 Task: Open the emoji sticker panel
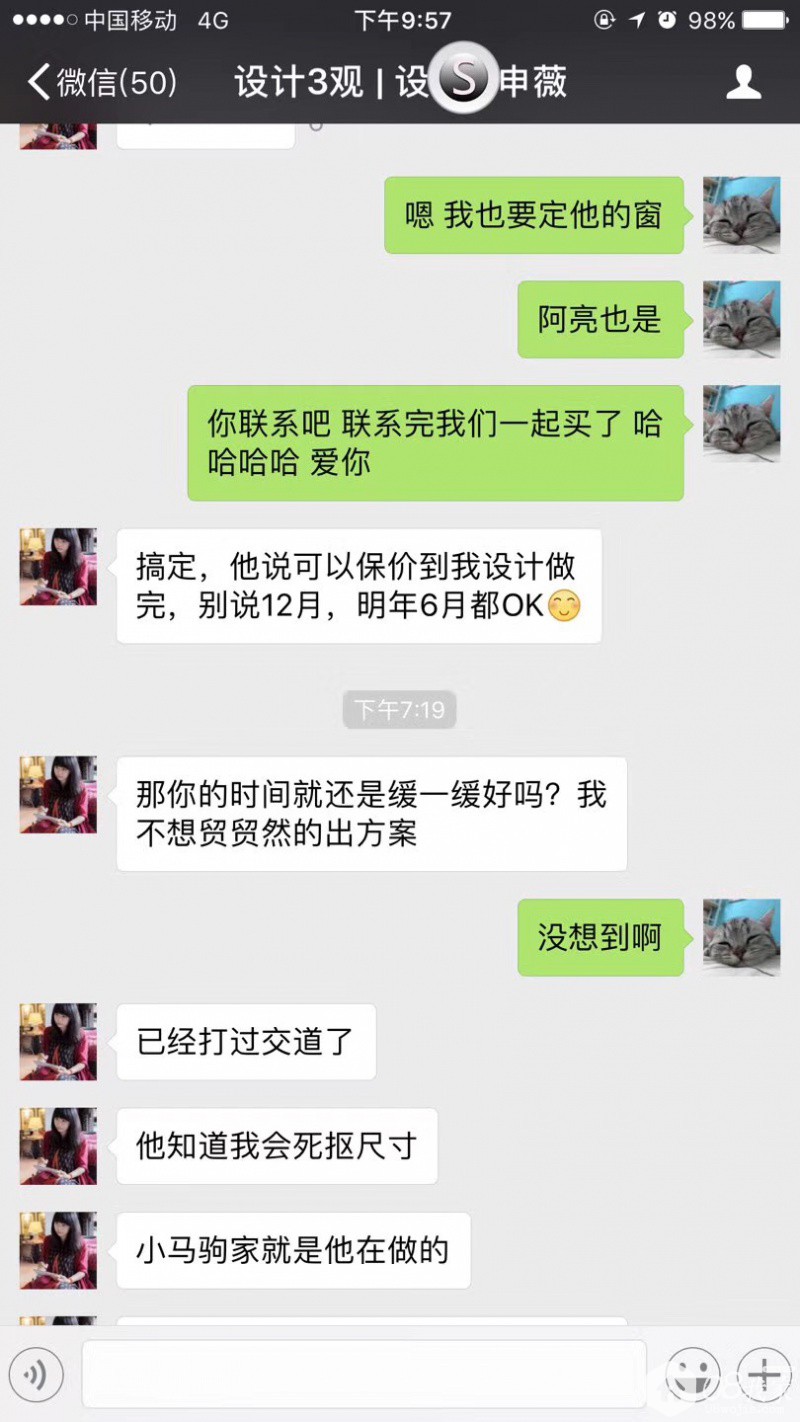coord(693,1375)
